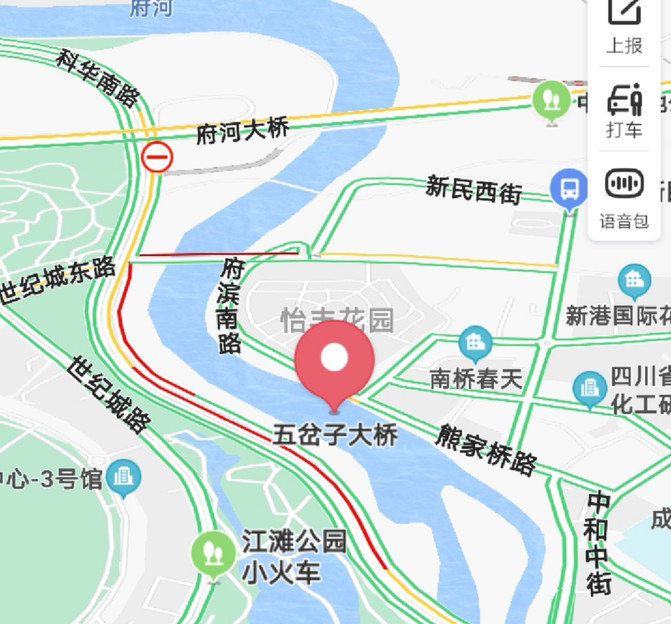Tap the 四川省化工 building marker

[x=590, y=388]
